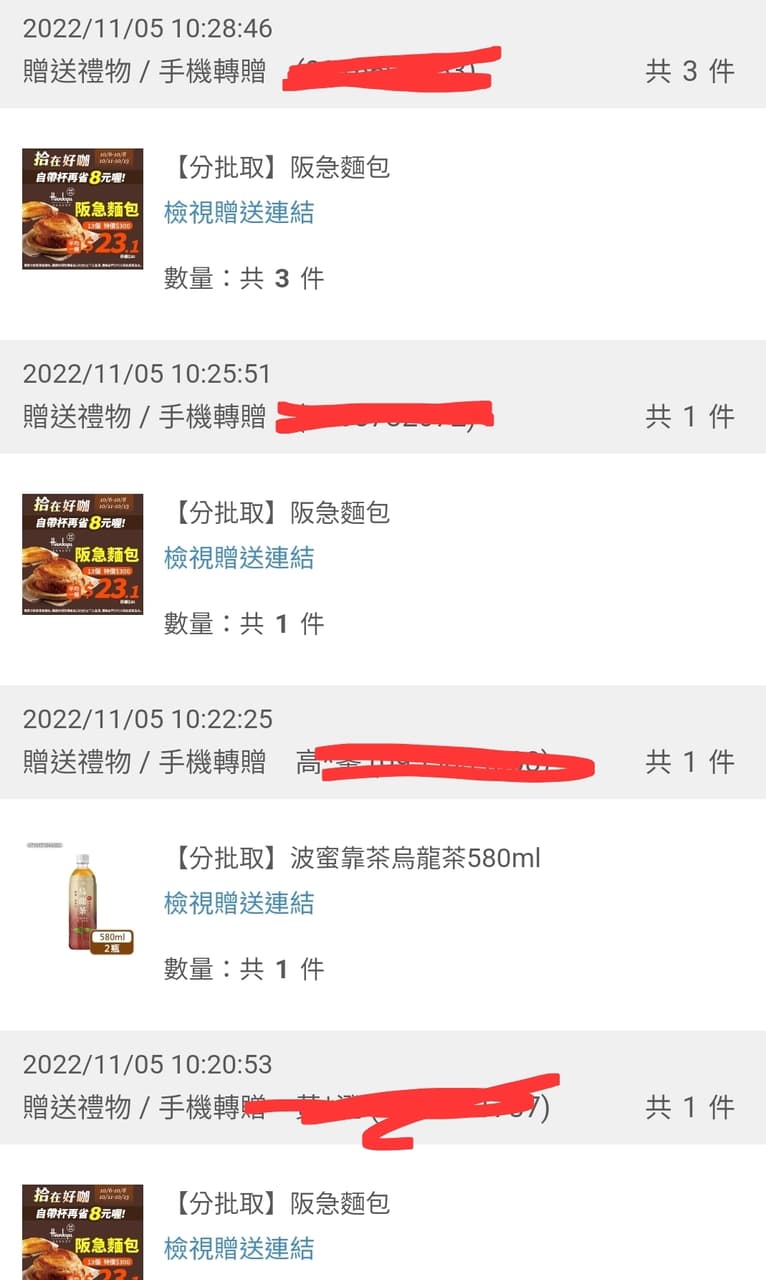View the gift link under the 10:25:51 record
This screenshot has height=1280, width=766.
(239, 557)
